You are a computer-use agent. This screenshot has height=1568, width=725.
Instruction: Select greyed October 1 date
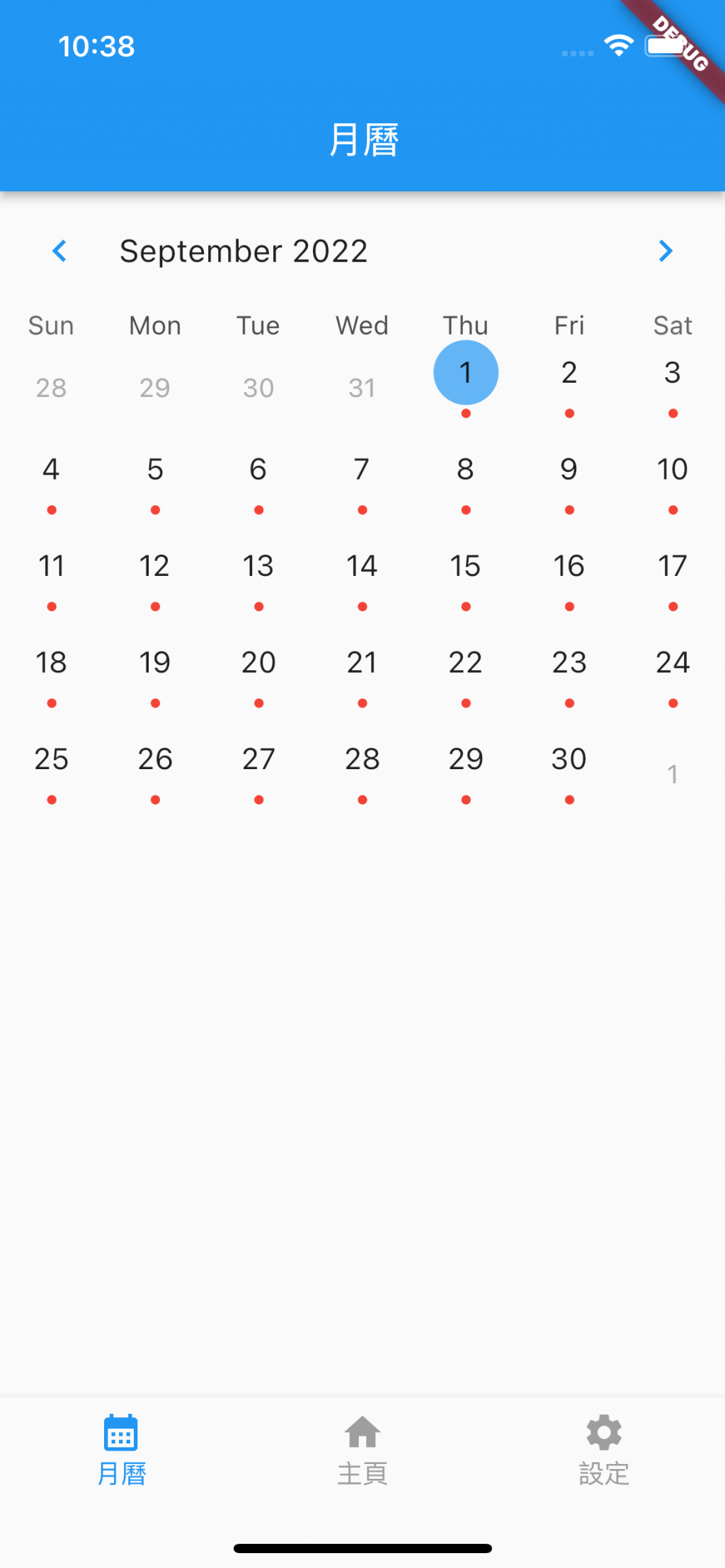[673, 774]
